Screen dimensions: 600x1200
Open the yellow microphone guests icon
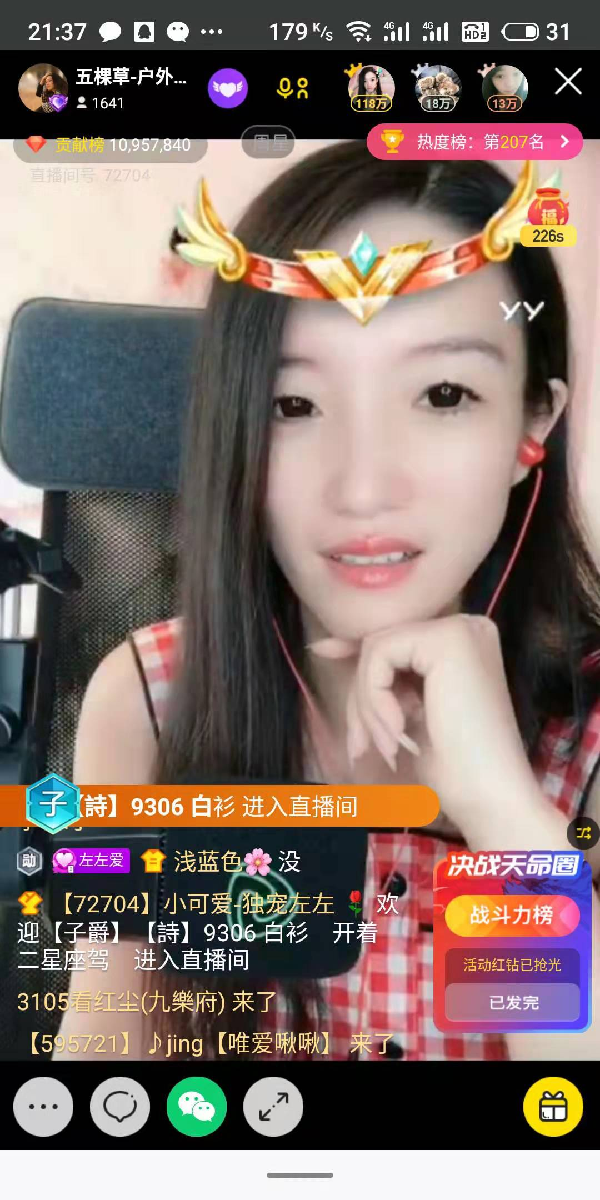(x=293, y=88)
